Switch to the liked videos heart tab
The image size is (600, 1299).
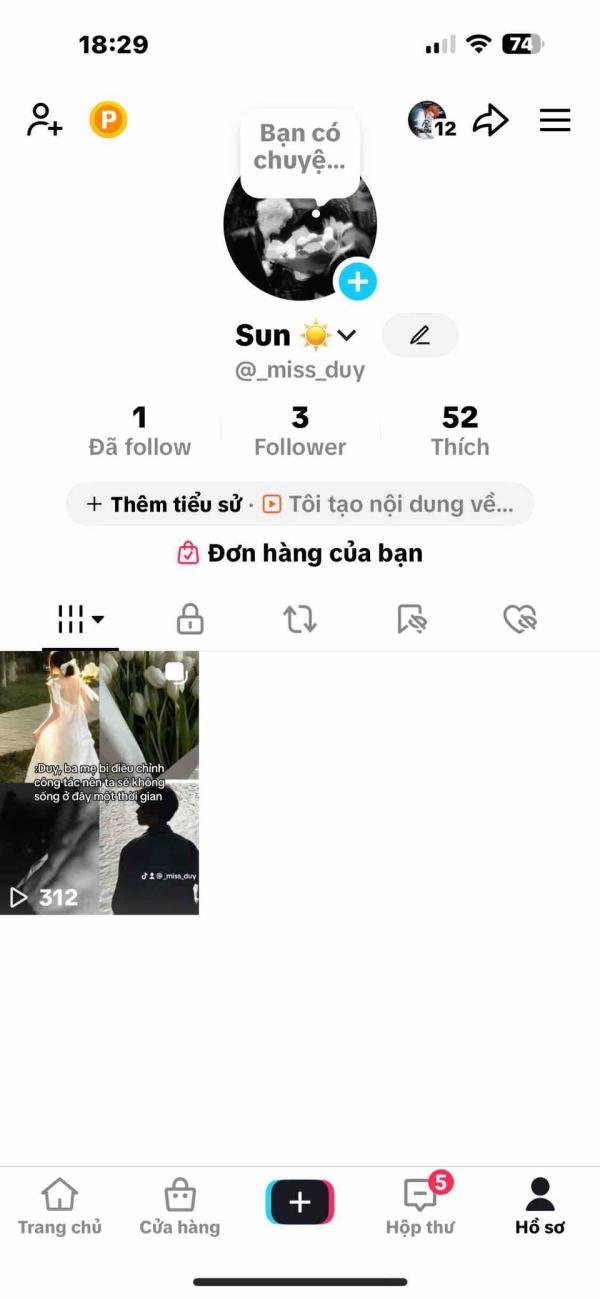coord(520,620)
